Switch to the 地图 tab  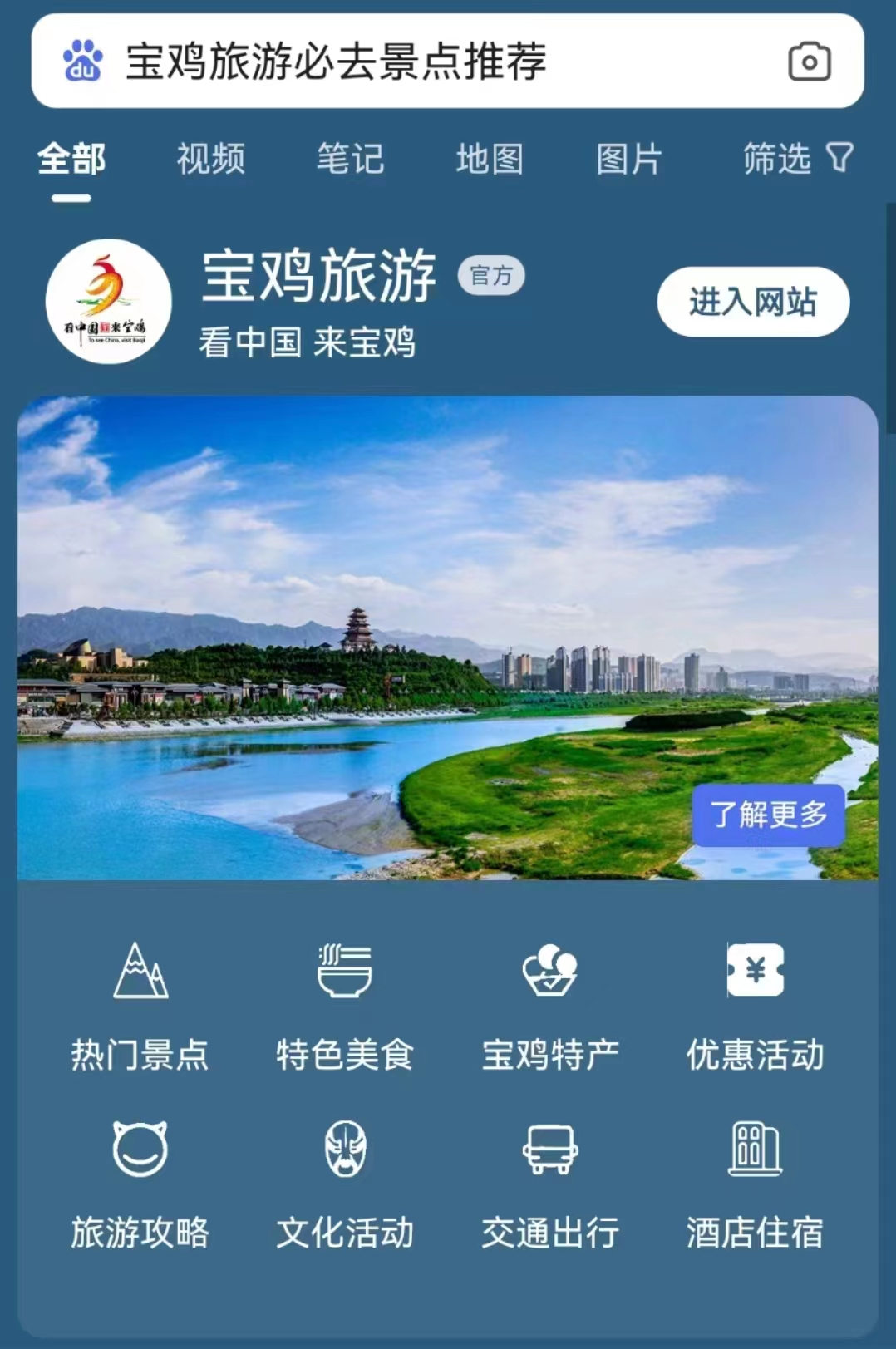(490, 158)
